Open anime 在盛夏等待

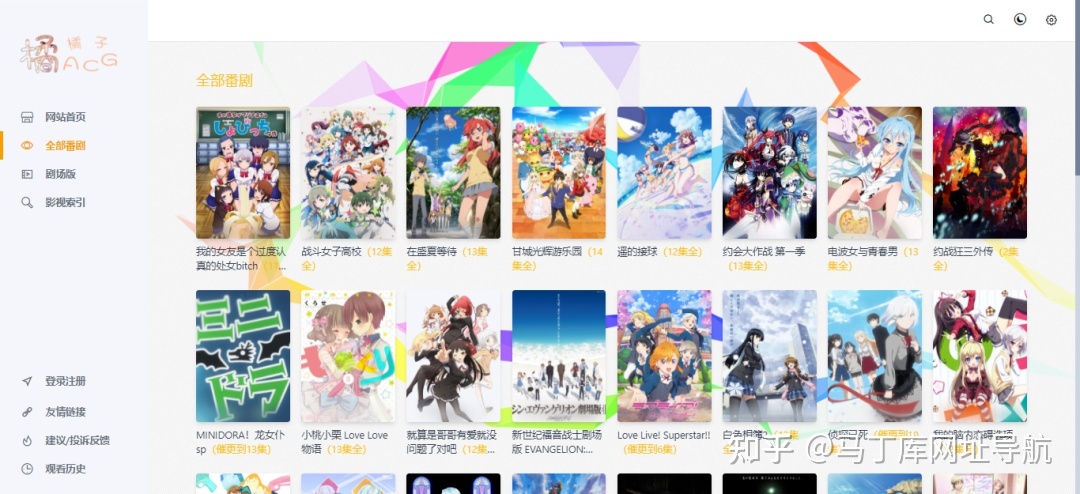pos(453,173)
